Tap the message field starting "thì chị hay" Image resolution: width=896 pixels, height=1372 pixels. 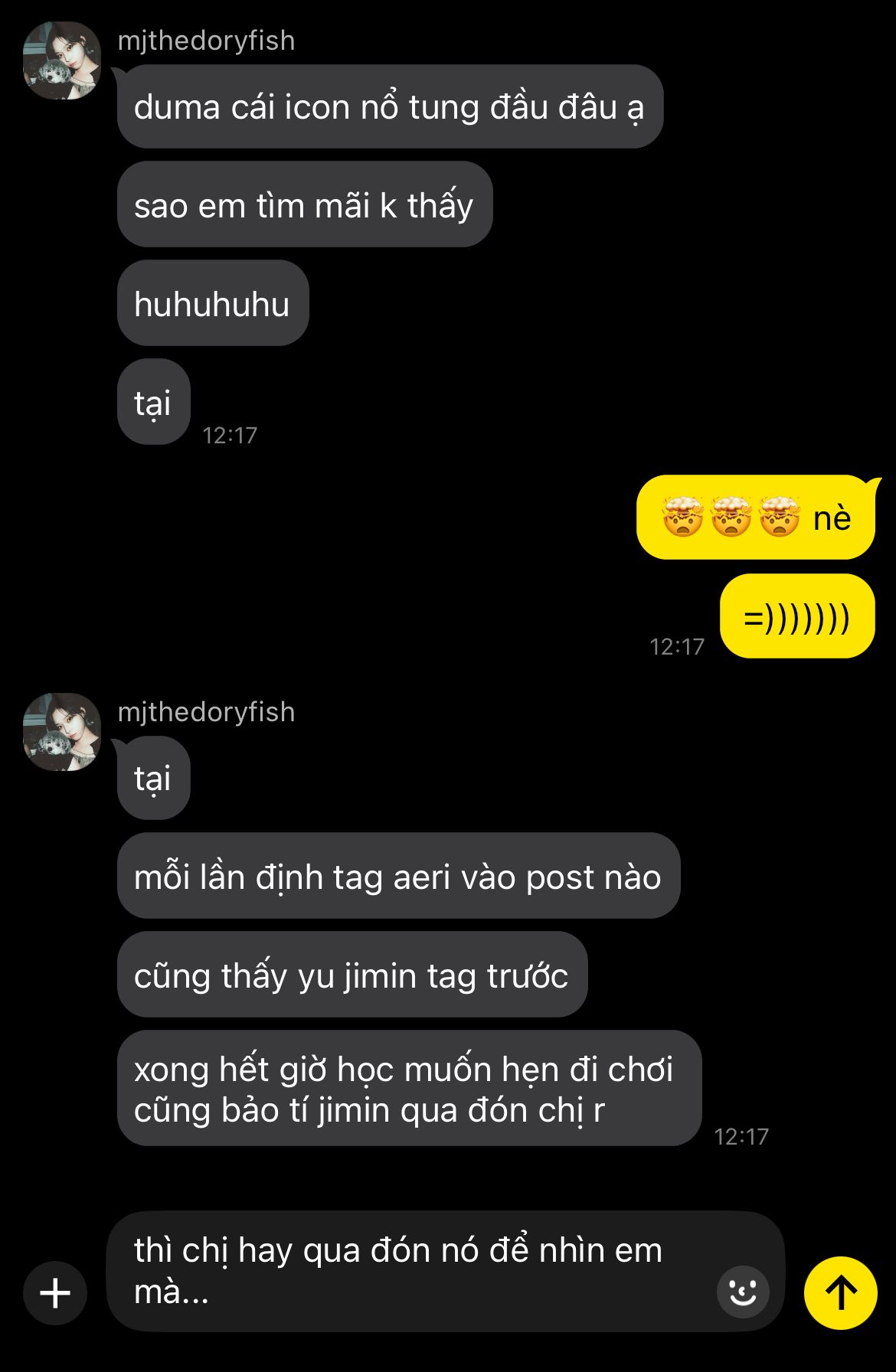click(414, 1271)
